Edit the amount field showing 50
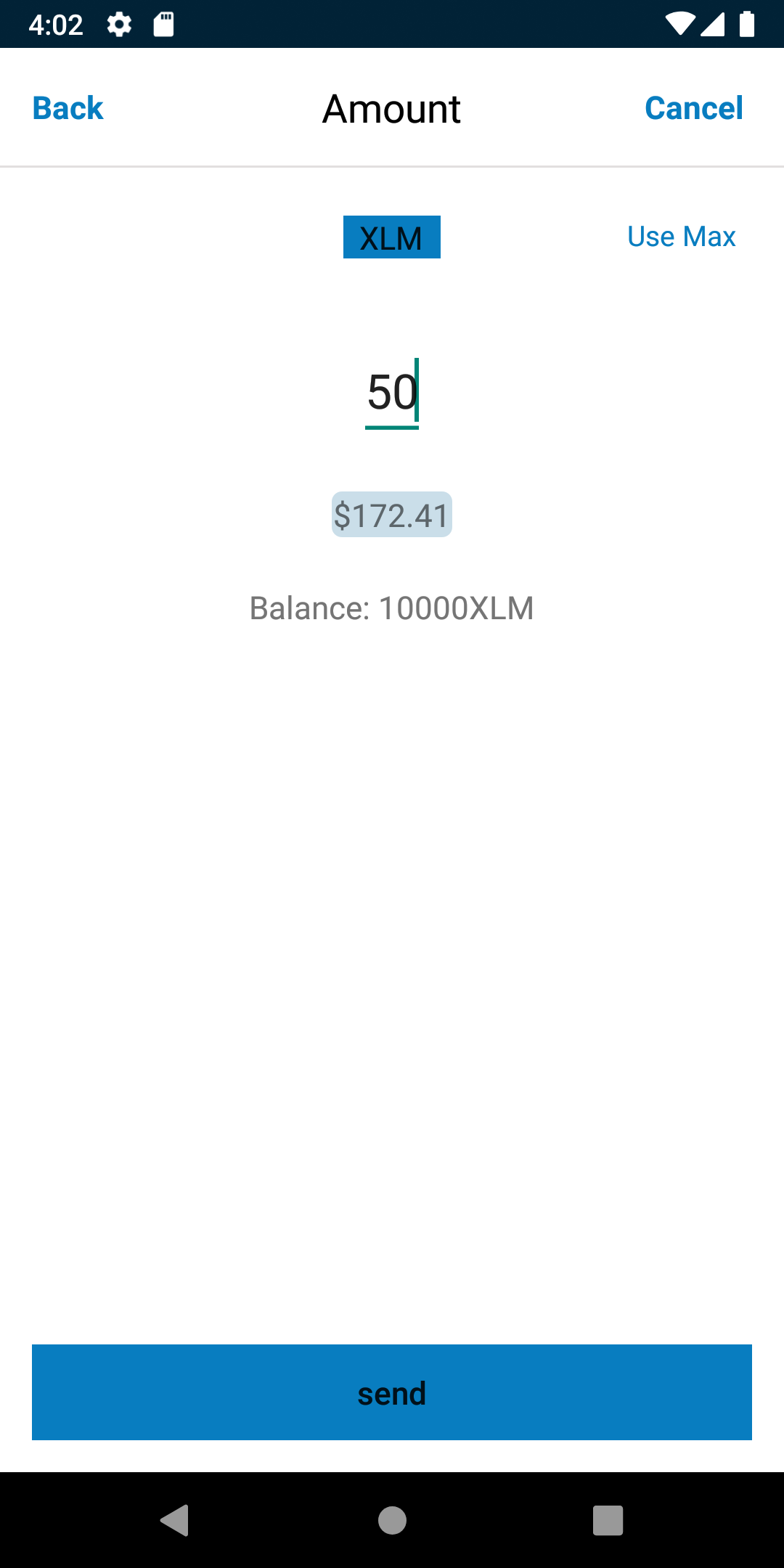This screenshot has height=1568, width=784. pyautogui.click(x=391, y=393)
